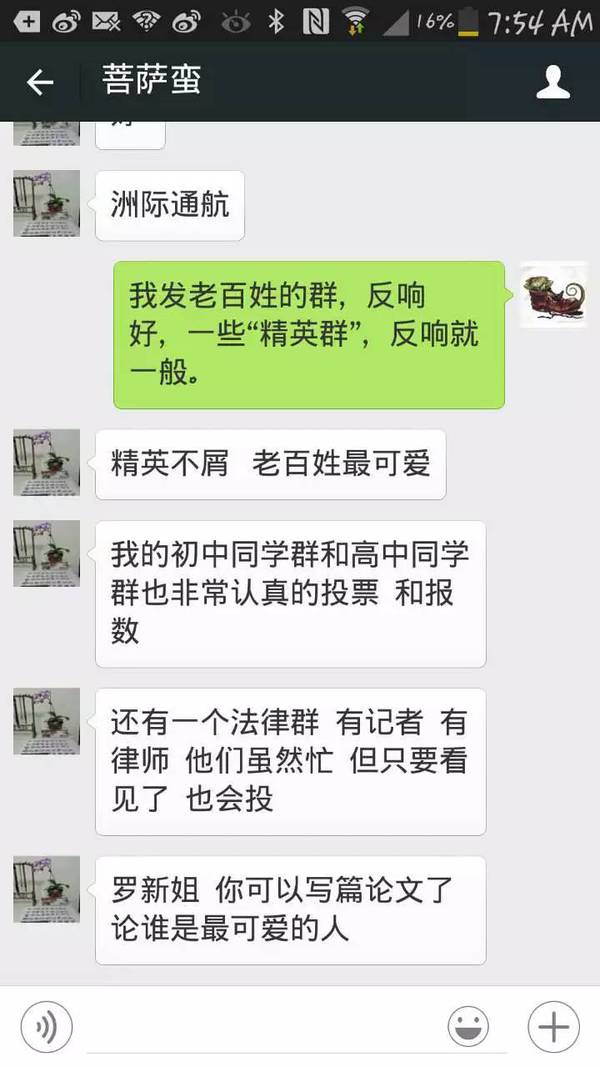Tap the avatar beside 罗新姐 message

46,889
